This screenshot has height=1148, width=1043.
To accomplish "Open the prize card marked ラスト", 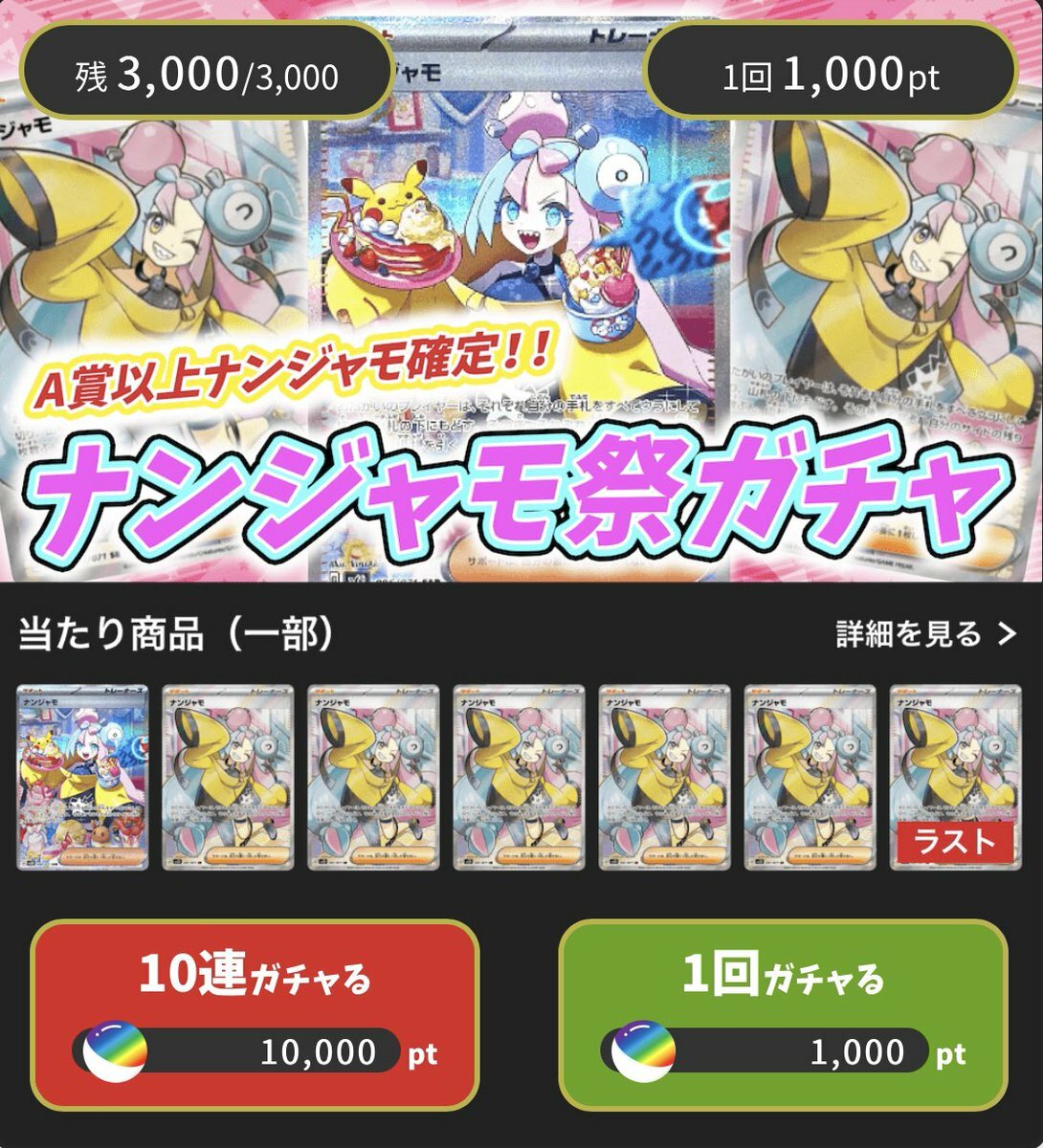I will (954, 777).
